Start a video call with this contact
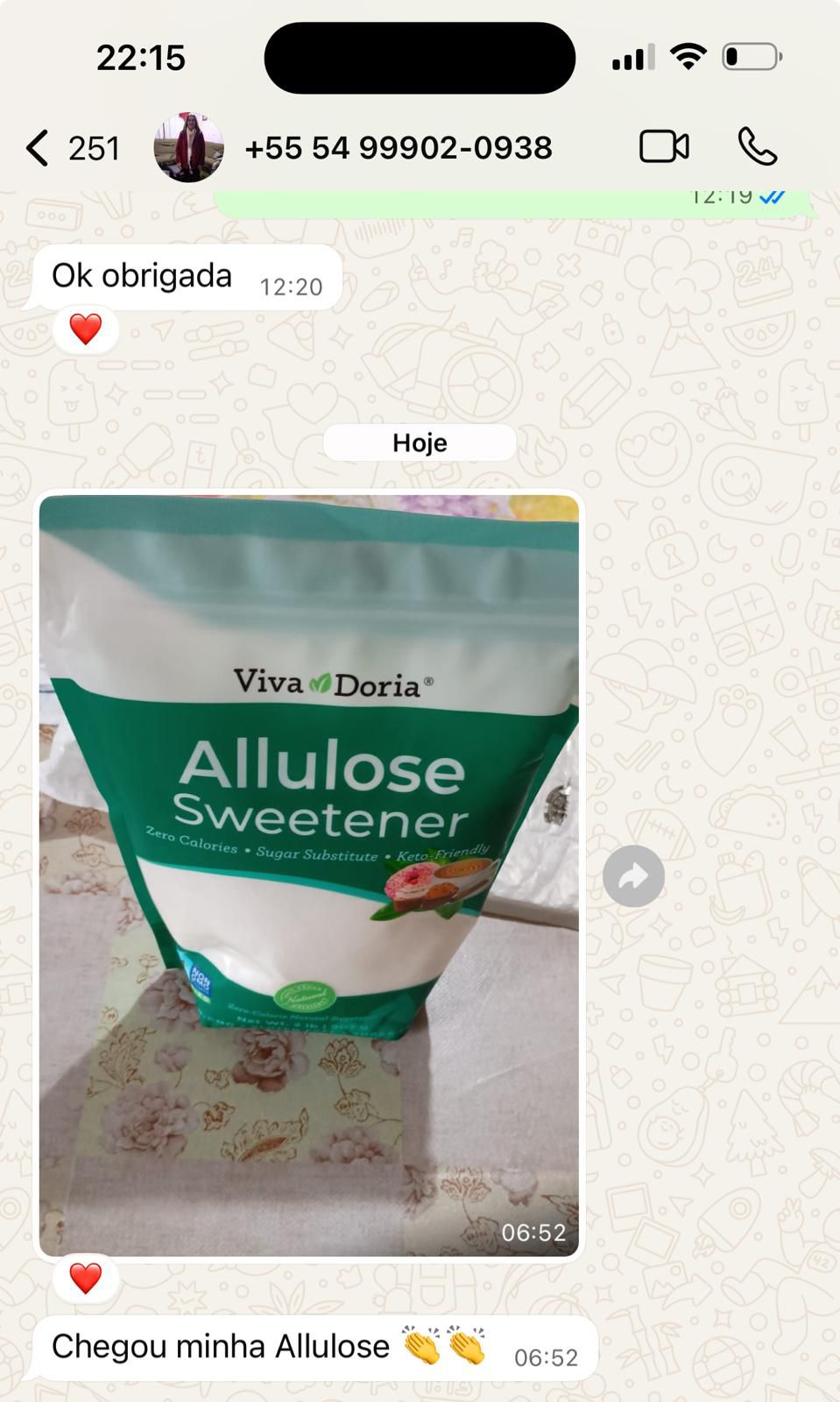The height and width of the screenshot is (1402, 840). 664,147
